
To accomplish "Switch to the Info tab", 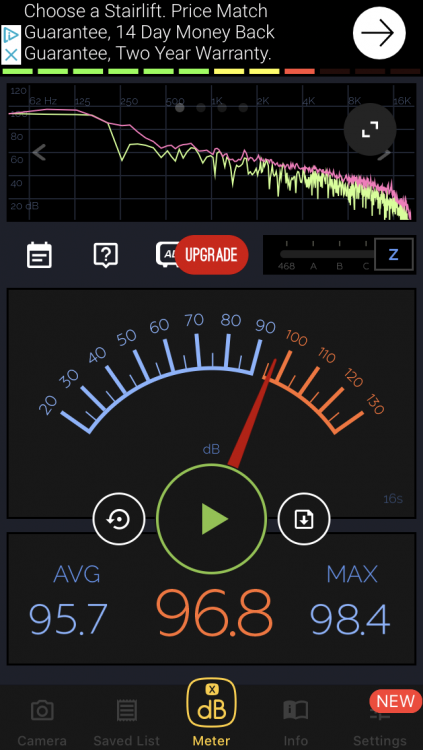I will coord(296,722).
